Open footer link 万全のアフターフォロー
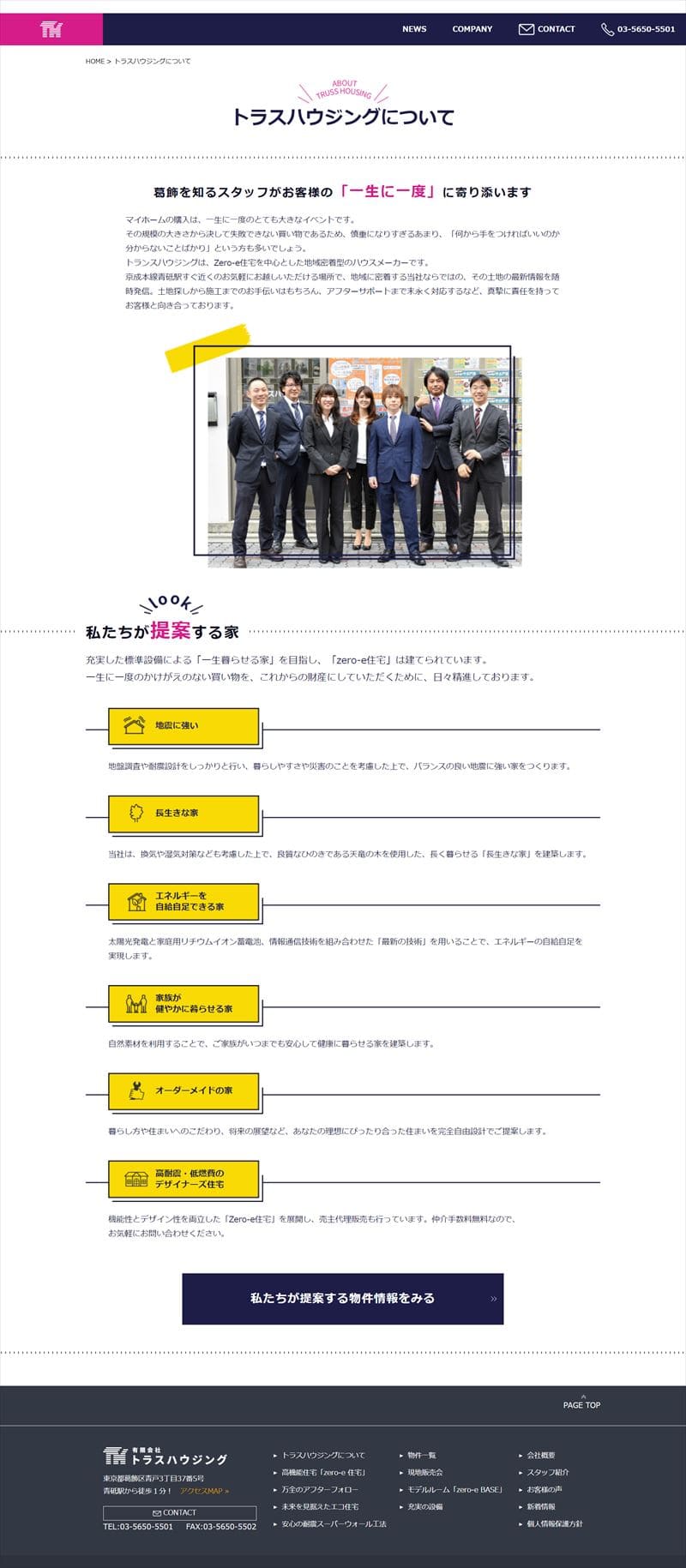The height and width of the screenshot is (1568, 686). pyautogui.click(x=319, y=1489)
